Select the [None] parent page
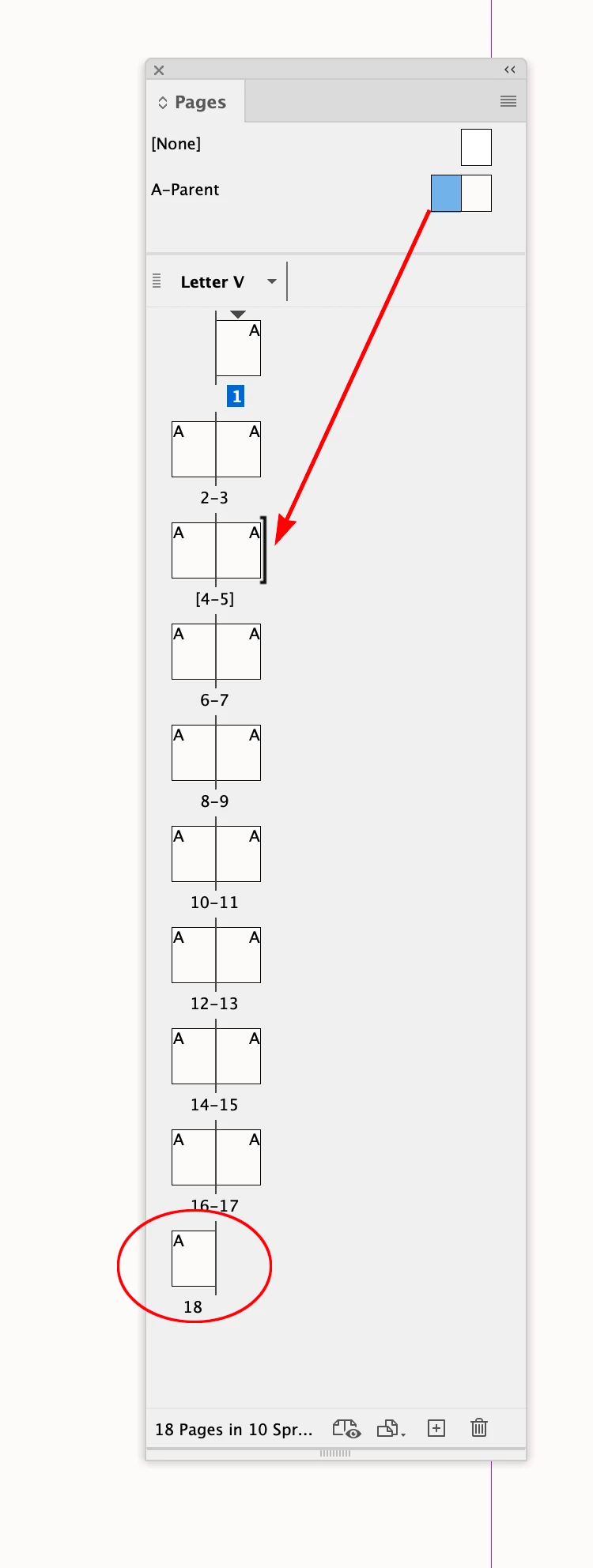 [x=476, y=147]
